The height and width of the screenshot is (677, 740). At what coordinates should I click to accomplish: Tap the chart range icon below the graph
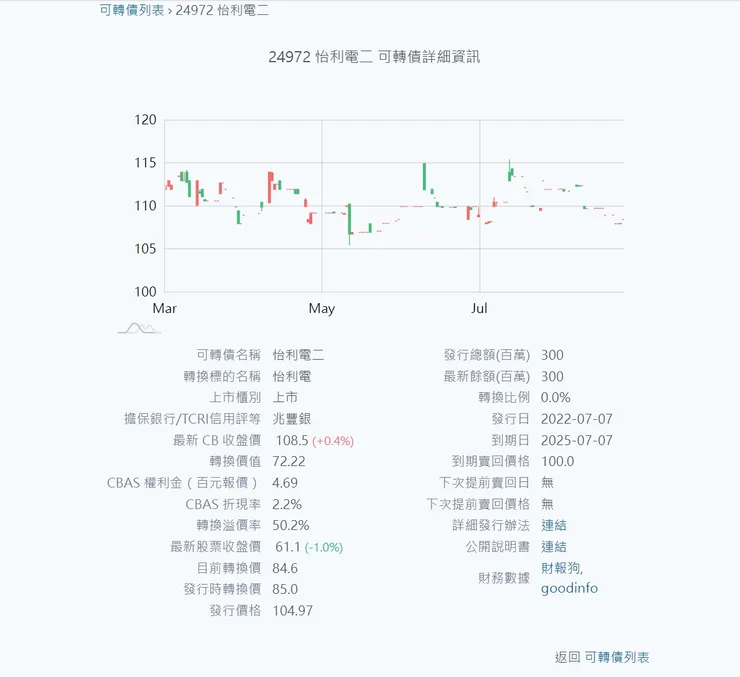pyautogui.click(x=139, y=328)
